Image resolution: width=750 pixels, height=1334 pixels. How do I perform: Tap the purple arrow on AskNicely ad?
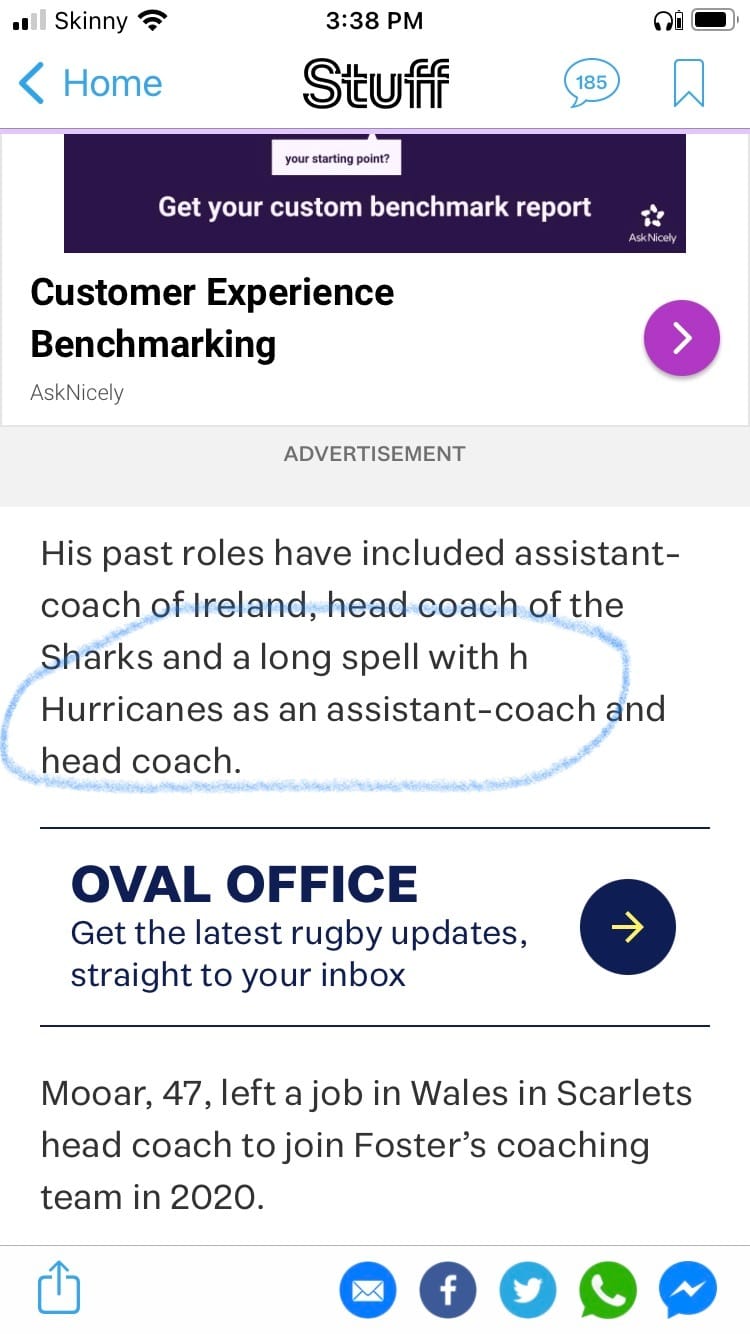681,338
